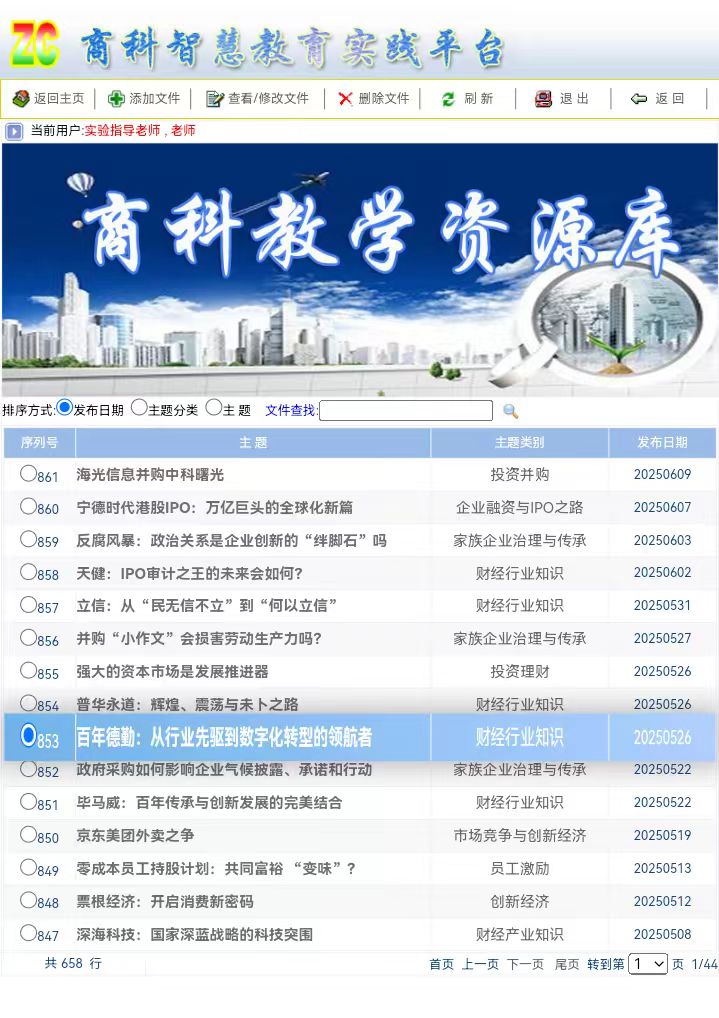Select radio button for row 861
This screenshot has height=1018, width=719.
(x=28, y=474)
